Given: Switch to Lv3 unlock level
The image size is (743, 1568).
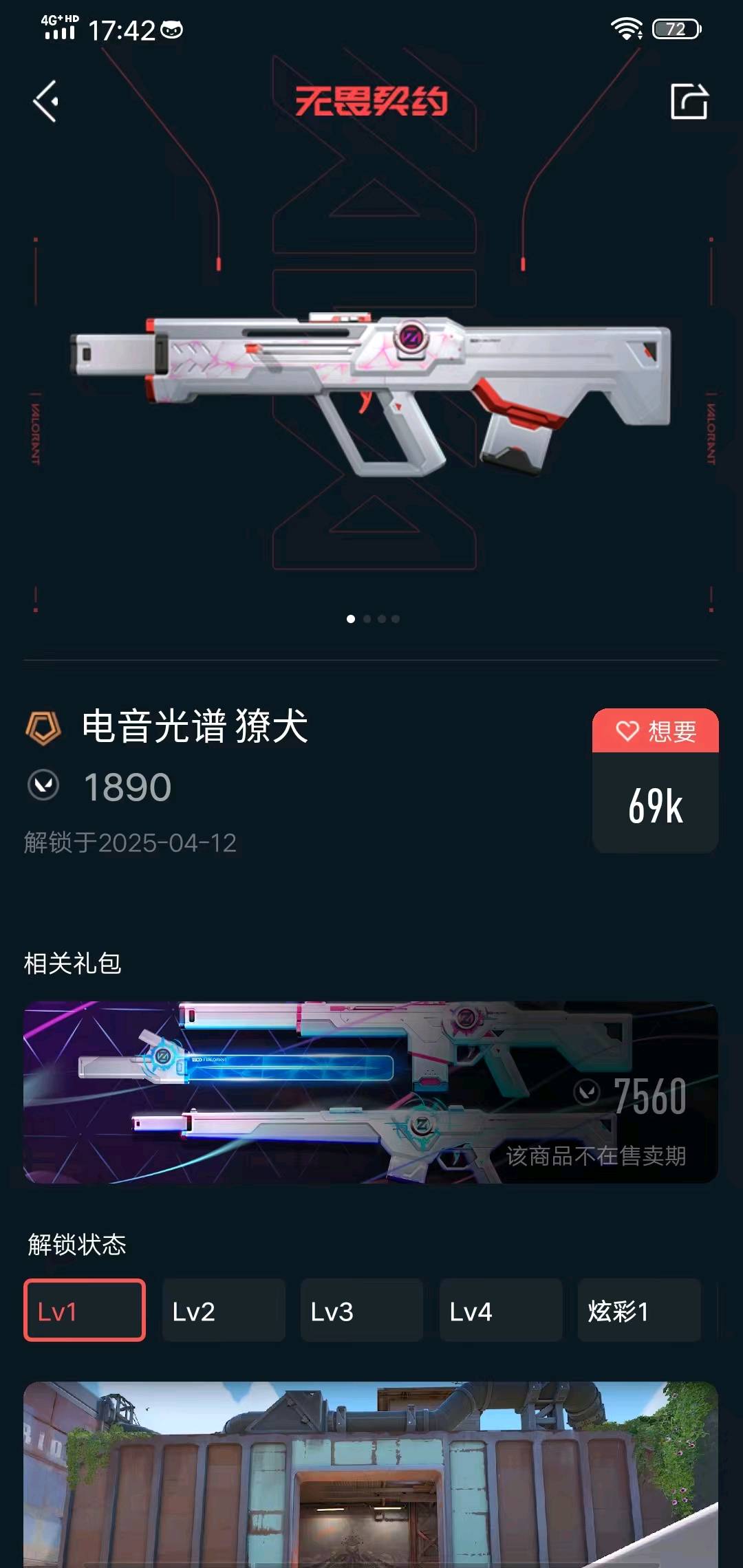Looking at the screenshot, I should [361, 1310].
